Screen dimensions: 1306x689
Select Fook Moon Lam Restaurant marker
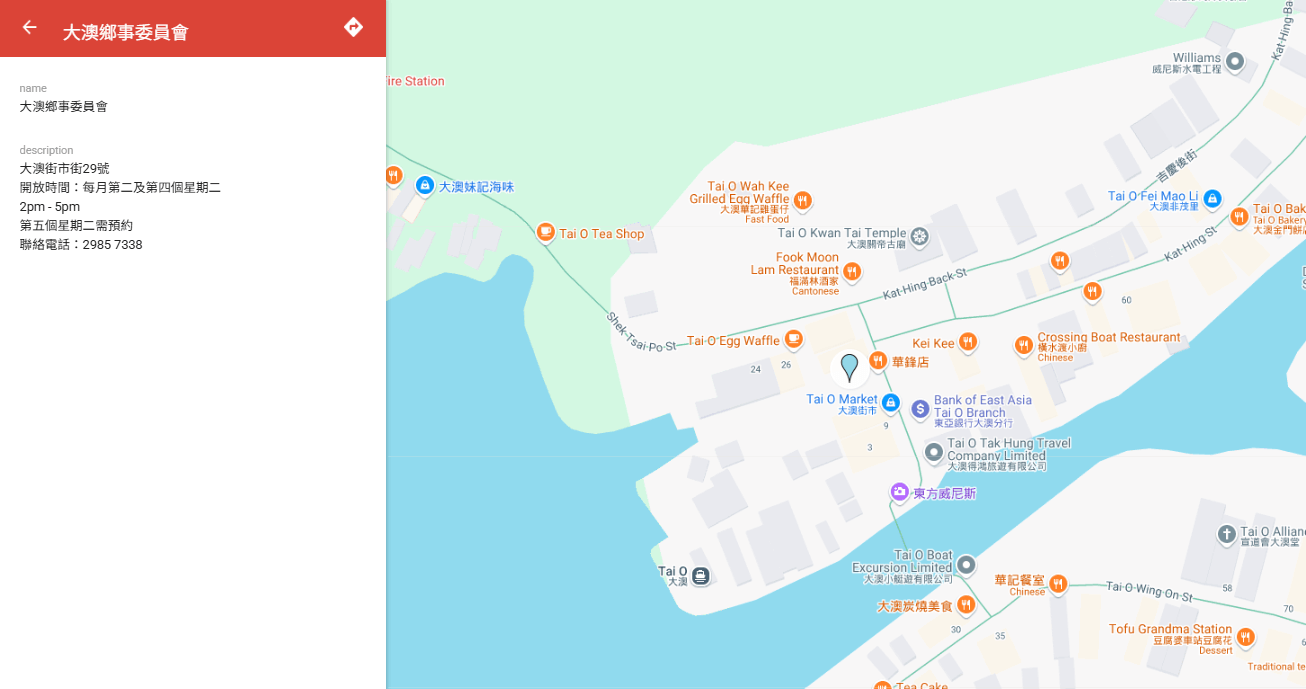coord(851,271)
